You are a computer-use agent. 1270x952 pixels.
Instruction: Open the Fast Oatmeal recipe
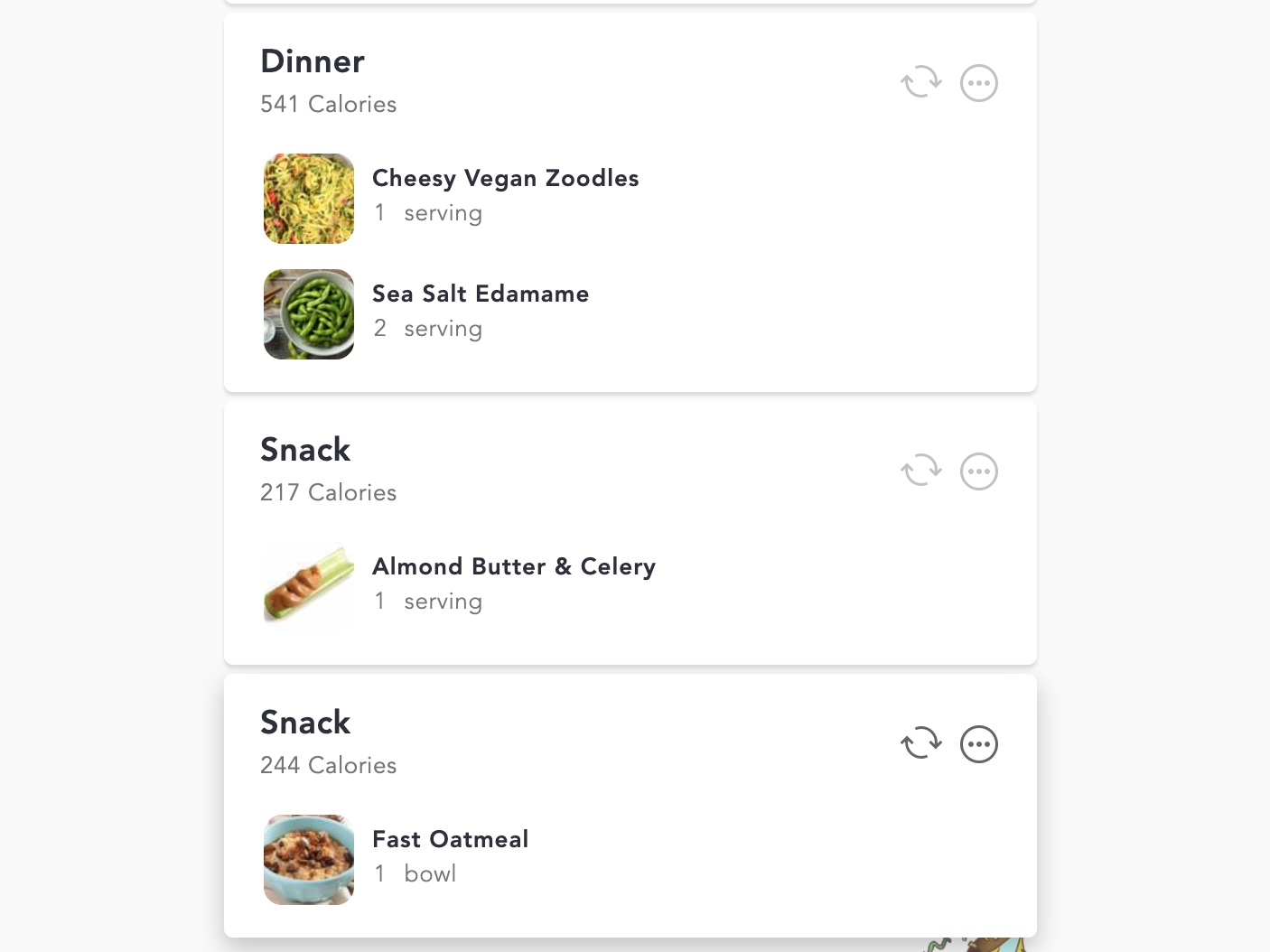[x=450, y=840]
